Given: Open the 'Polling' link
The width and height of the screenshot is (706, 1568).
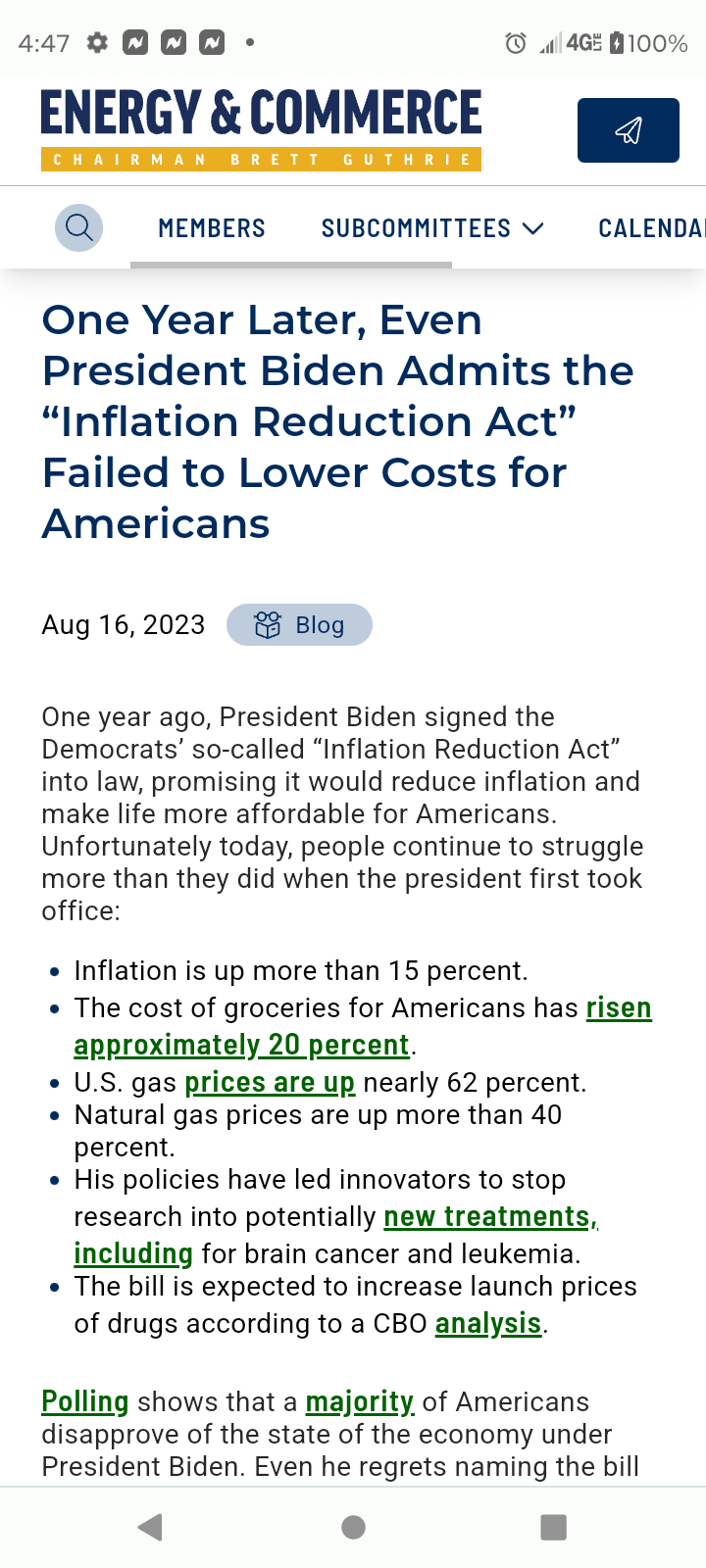Looking at the screenshot, I should [x=85, y=1401].
